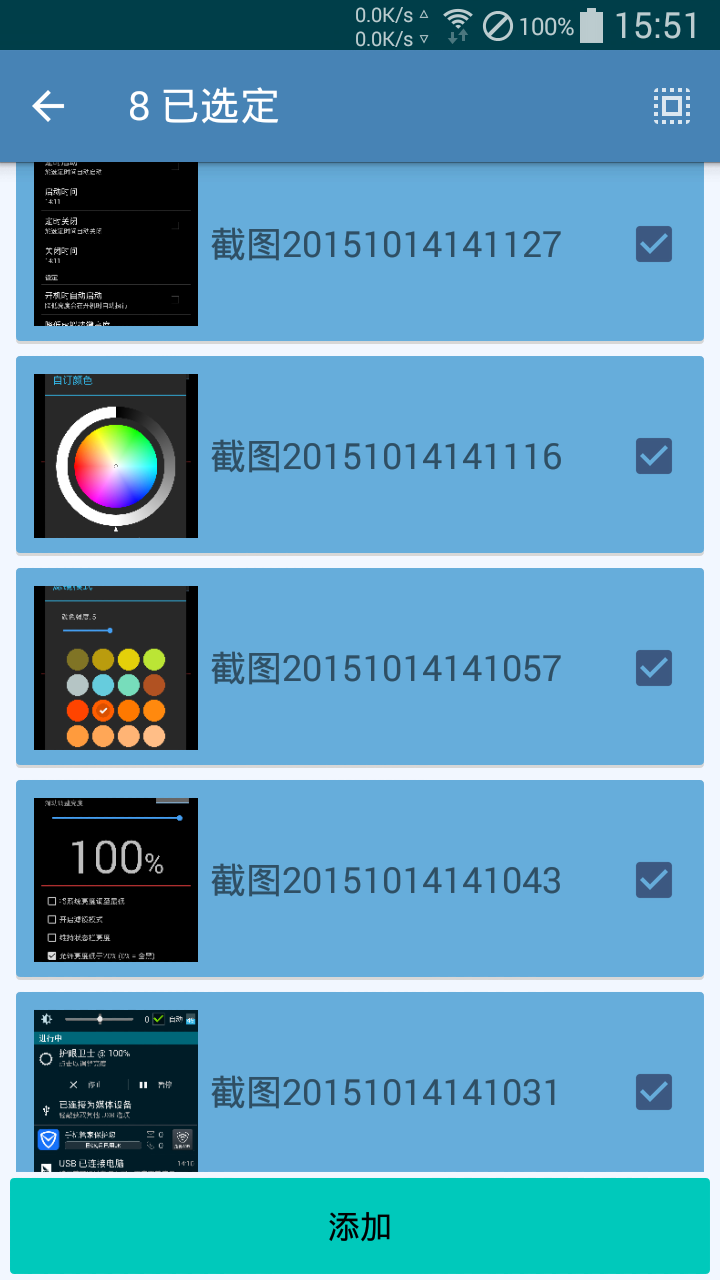720x1280 pixels.
Task: Click the battery icon in status bar
Action: (589, 26)
